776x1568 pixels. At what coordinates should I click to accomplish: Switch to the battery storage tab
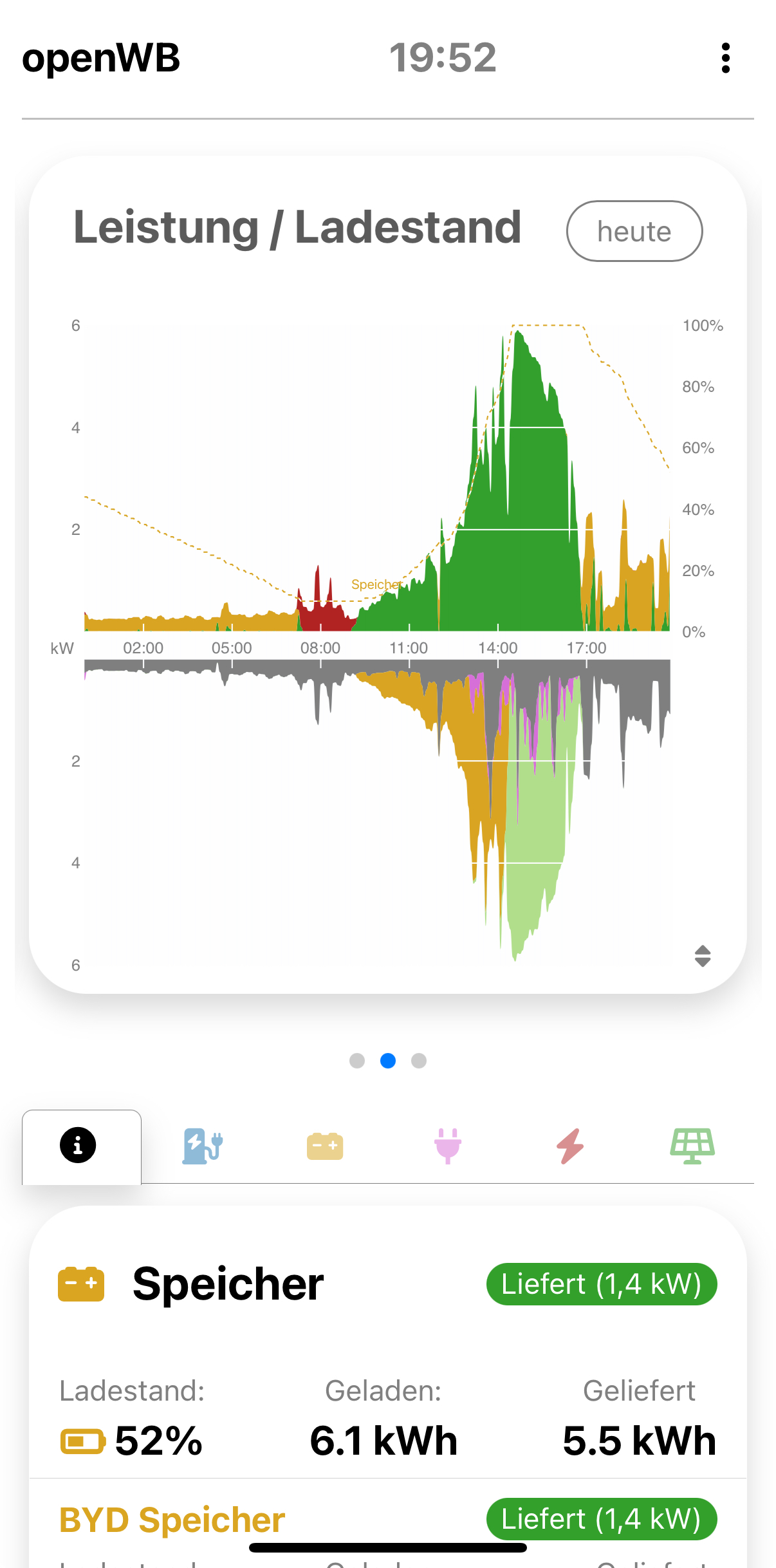click(325, 1146)
